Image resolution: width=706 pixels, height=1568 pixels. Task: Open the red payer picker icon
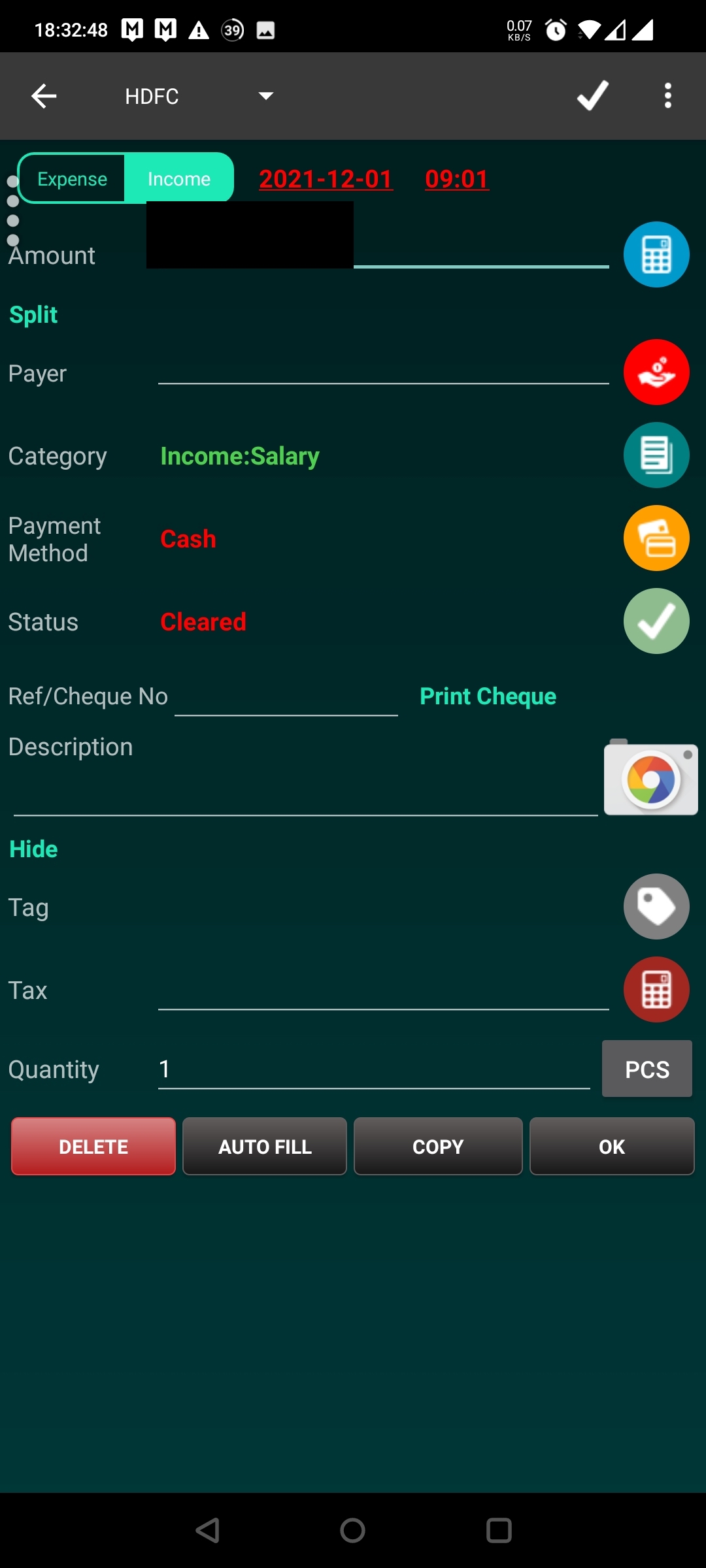656,372
